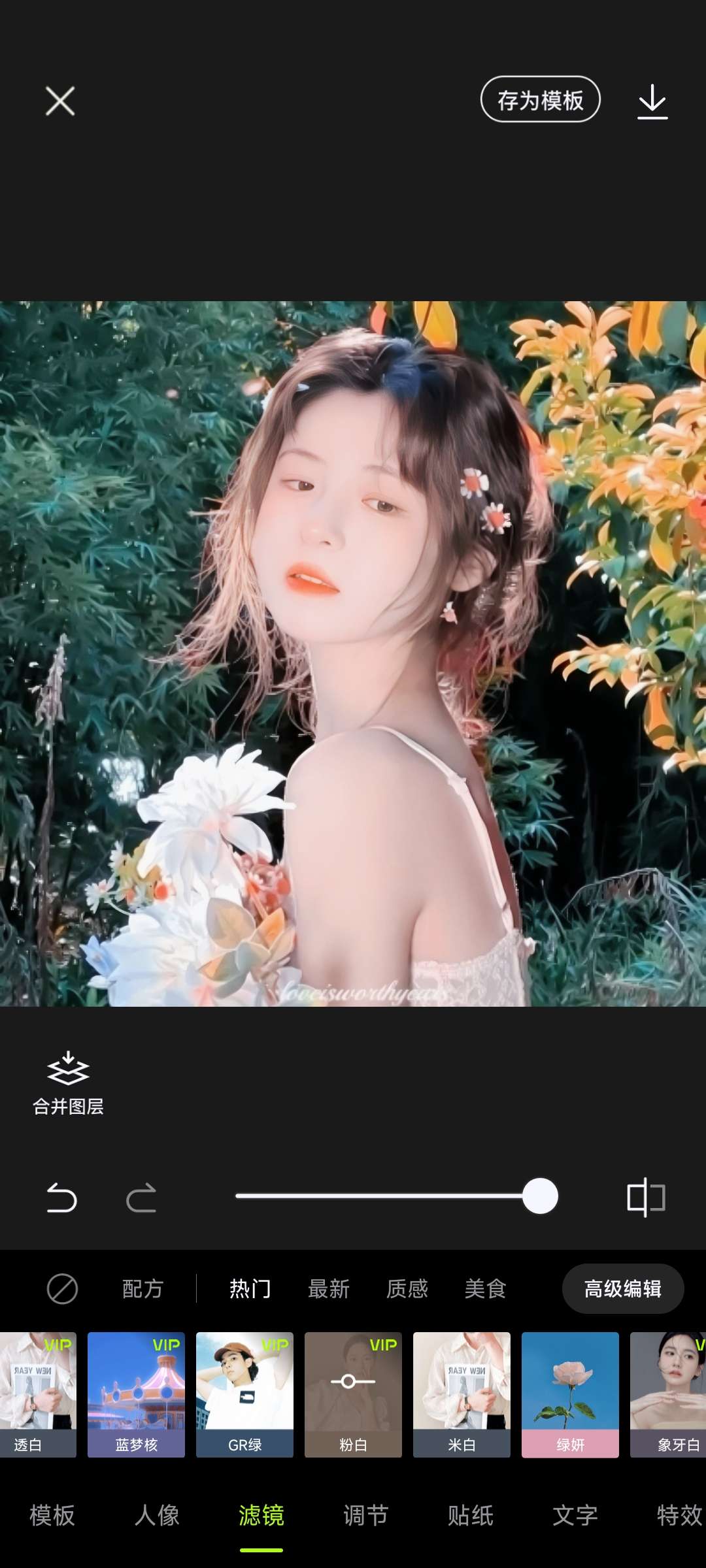The height and width of the screenshot is (1568, 706).
Task: Remove the filter with the none icon
Action: point(62,1289)
